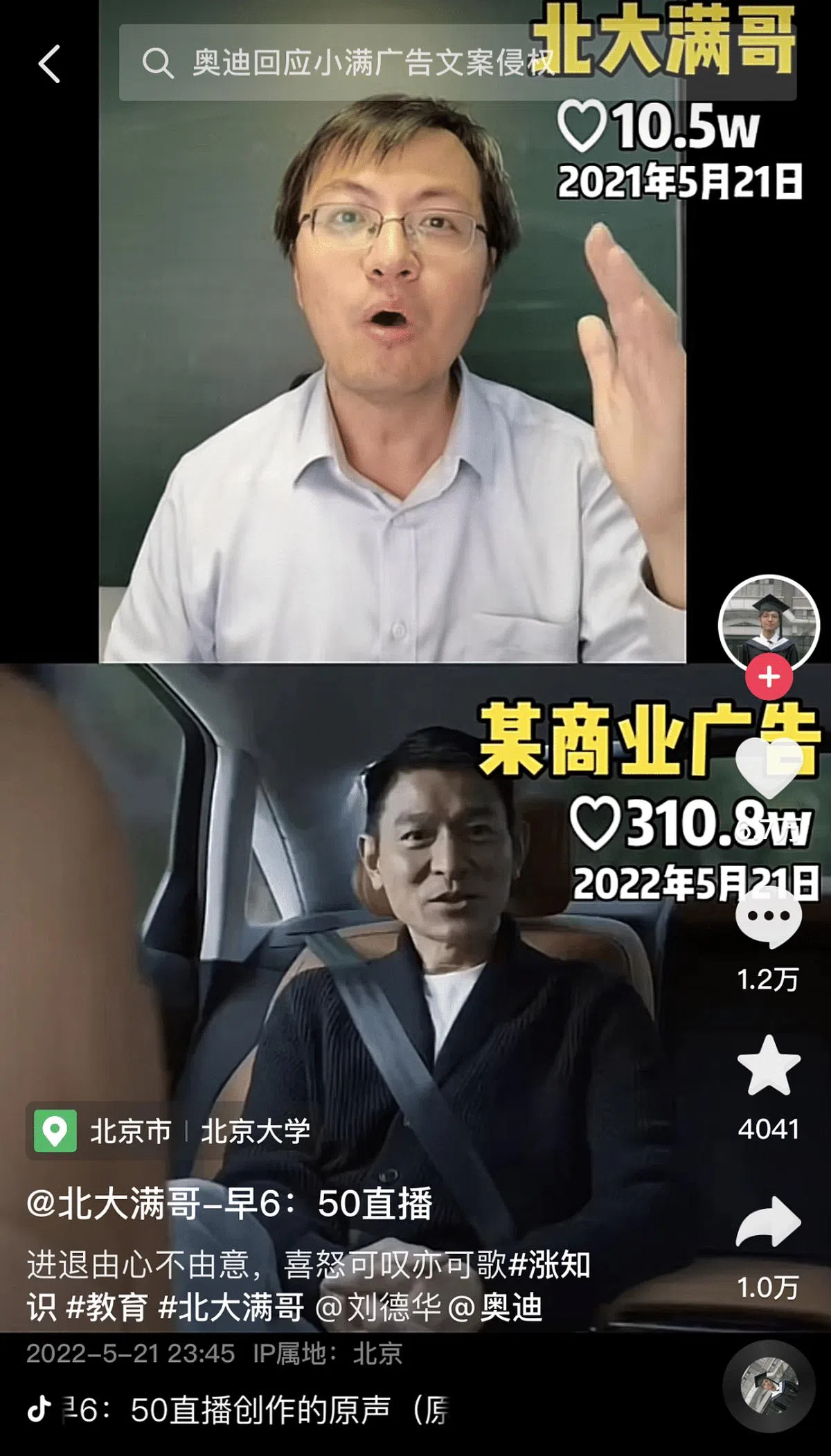
Task: Open the @北大满哥-早6：50直播 username
Action: click(x=229, y=1203)
